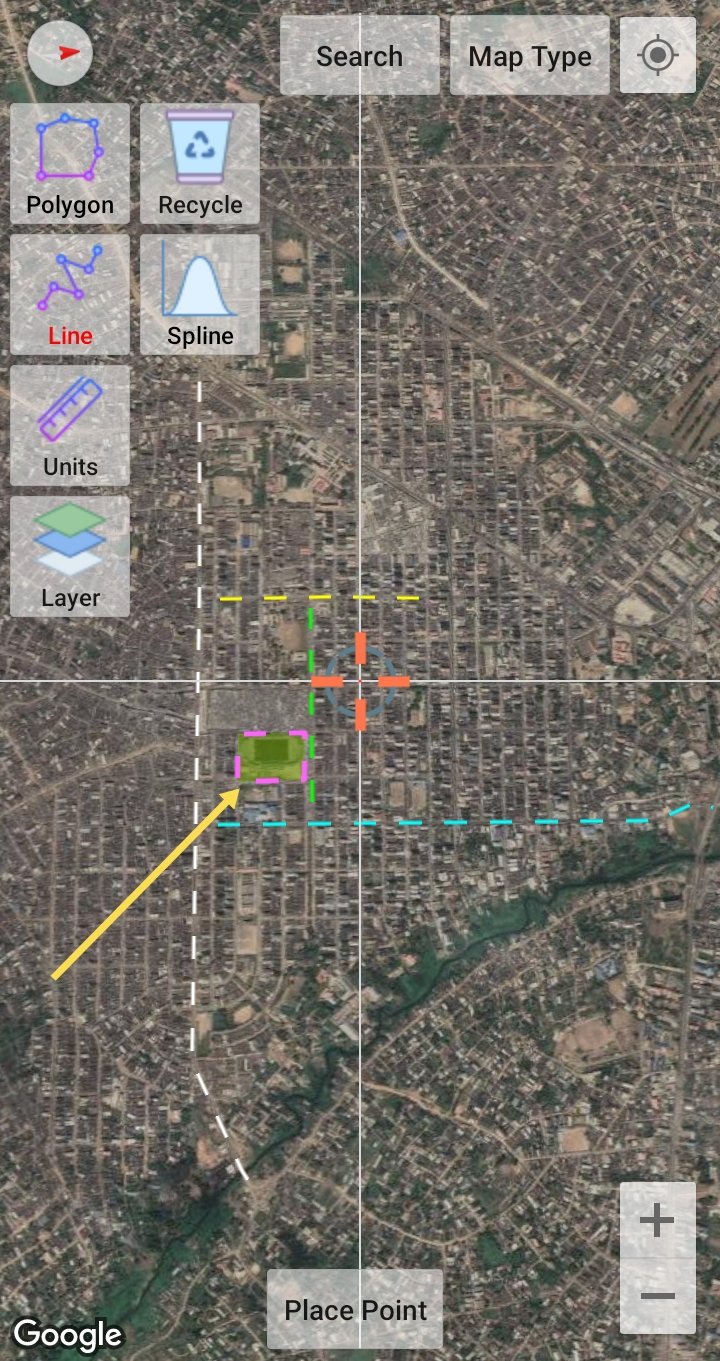The image size is (720, 1361).
Task: Zoom out with the minus button
Action: click(657, 1296)
